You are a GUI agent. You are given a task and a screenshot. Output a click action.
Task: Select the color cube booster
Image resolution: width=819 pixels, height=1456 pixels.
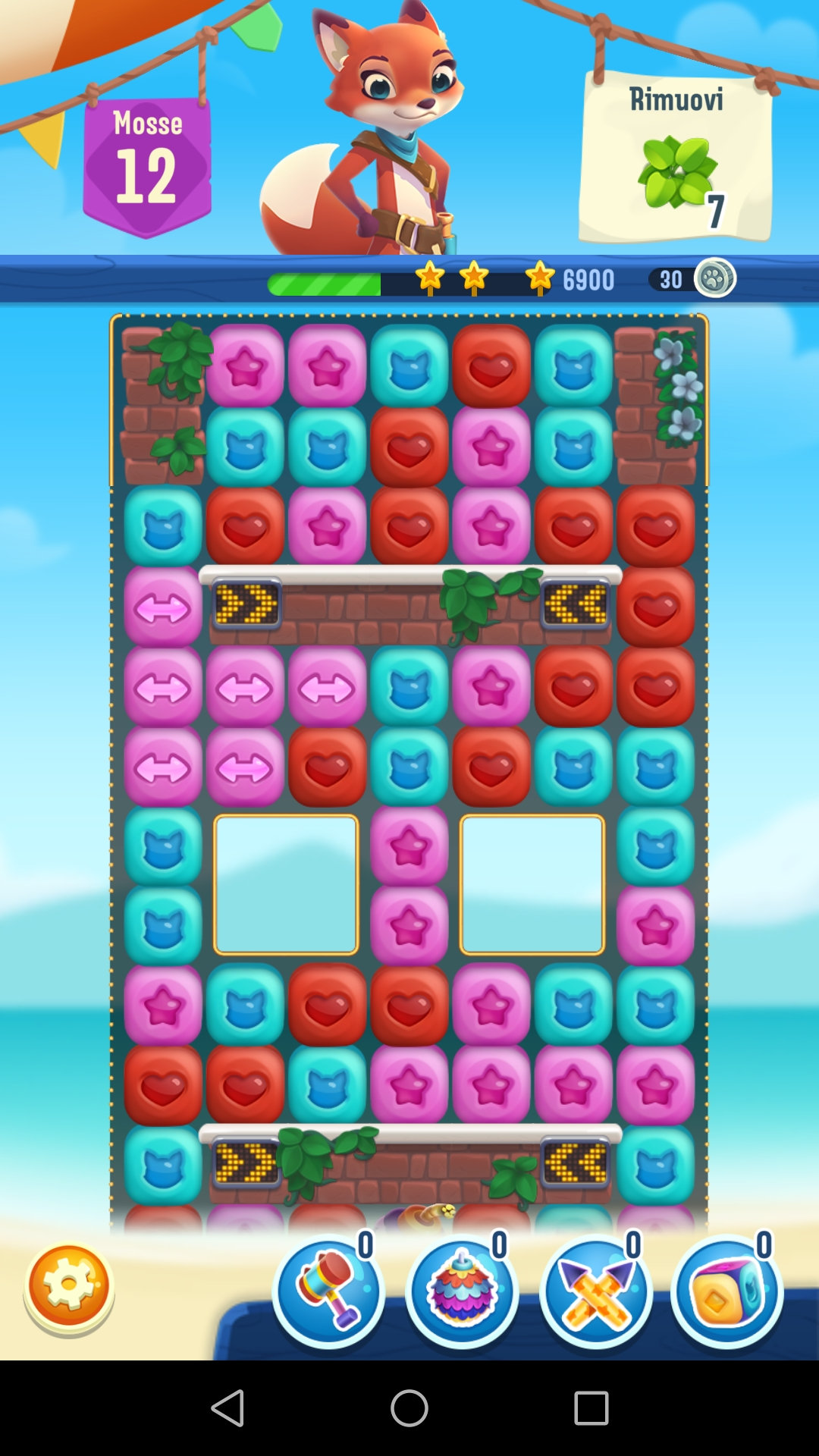727,1291
